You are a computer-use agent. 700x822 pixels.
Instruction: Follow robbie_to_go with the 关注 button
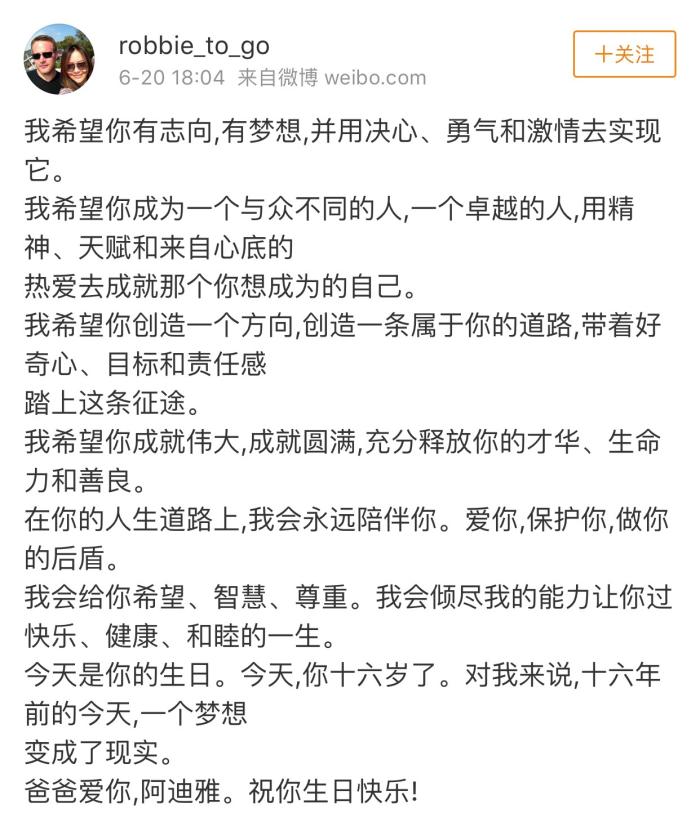click(625, 54)
